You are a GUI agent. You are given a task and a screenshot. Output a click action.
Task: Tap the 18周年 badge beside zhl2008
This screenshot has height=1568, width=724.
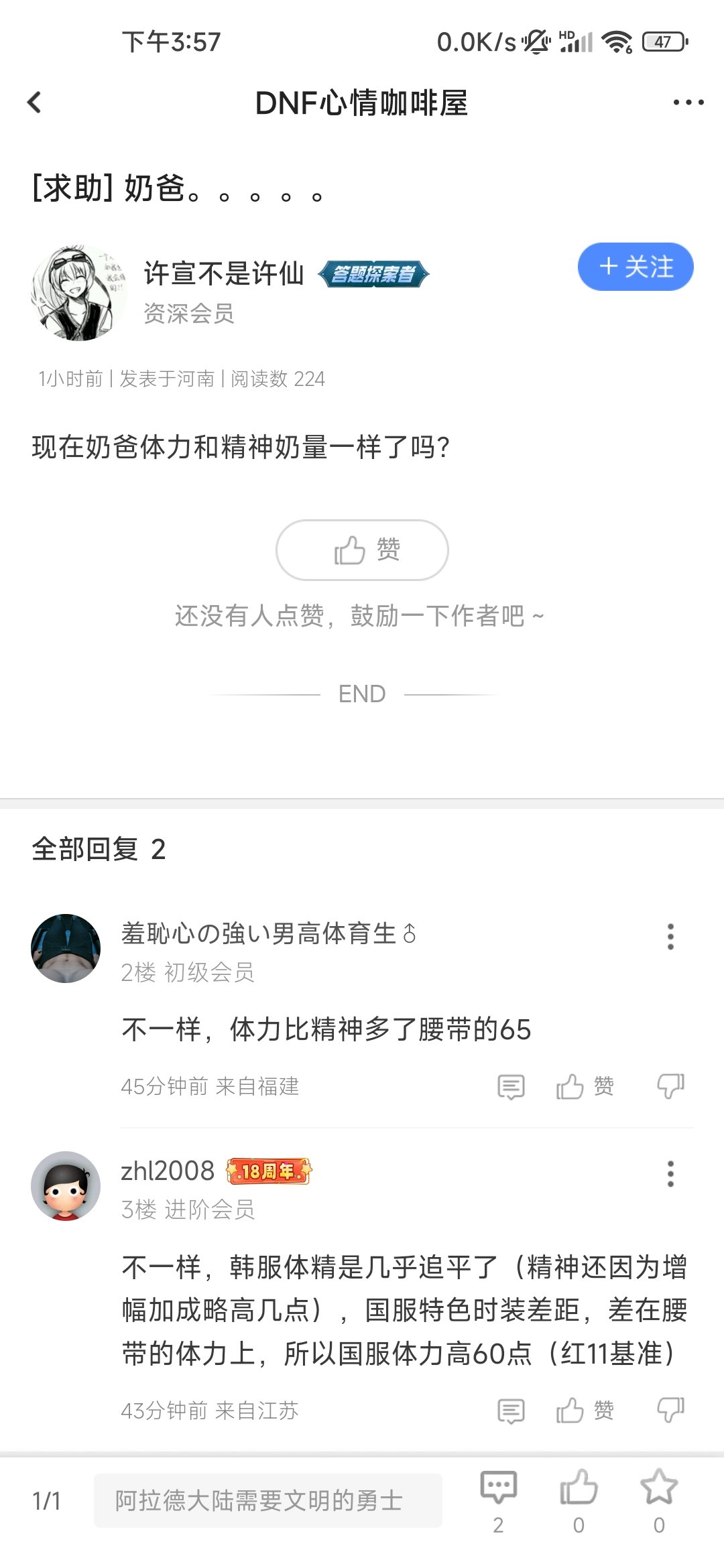tap(271, 1168)
